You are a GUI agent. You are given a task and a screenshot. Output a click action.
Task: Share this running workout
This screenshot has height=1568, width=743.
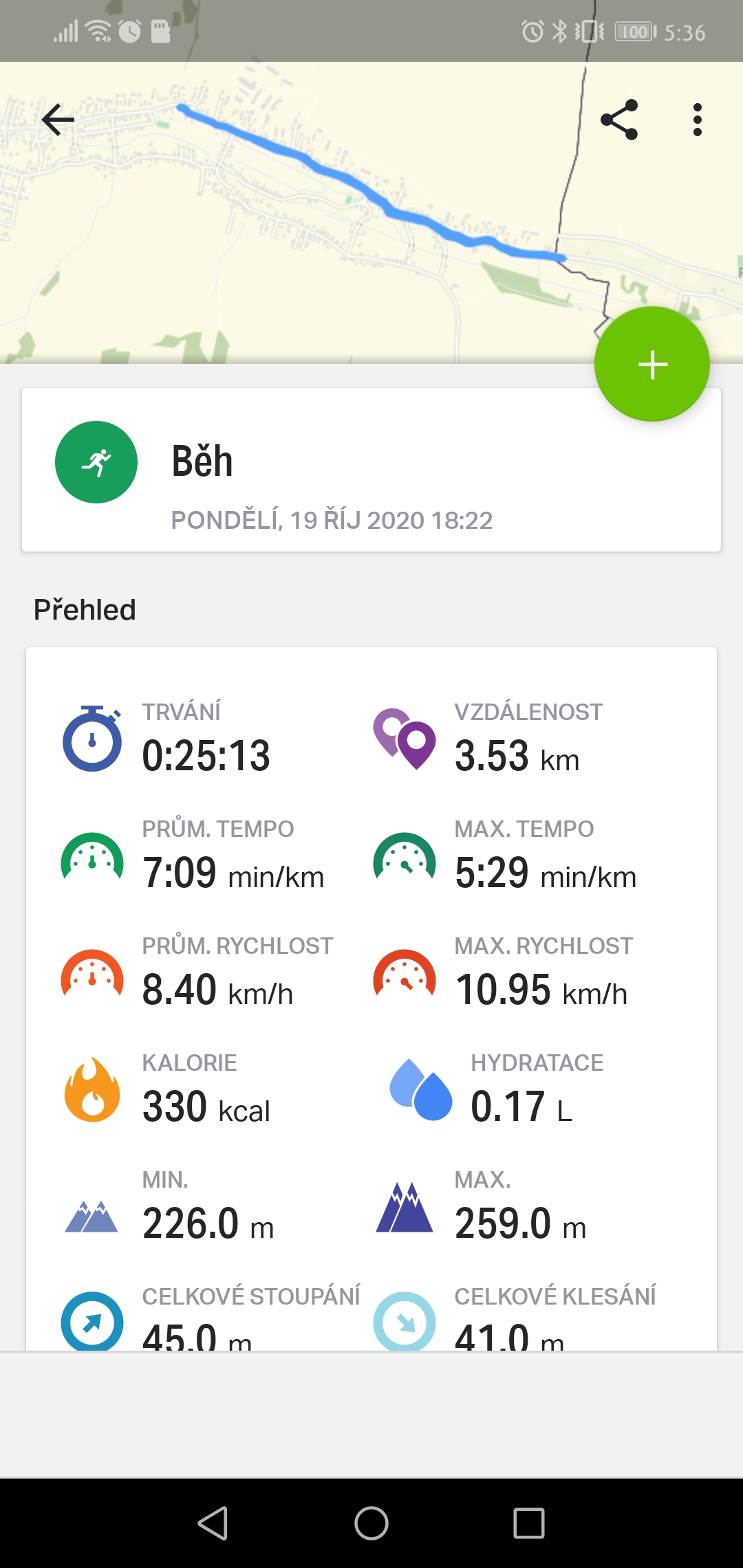pyautogui.click(x=619, y=120)
